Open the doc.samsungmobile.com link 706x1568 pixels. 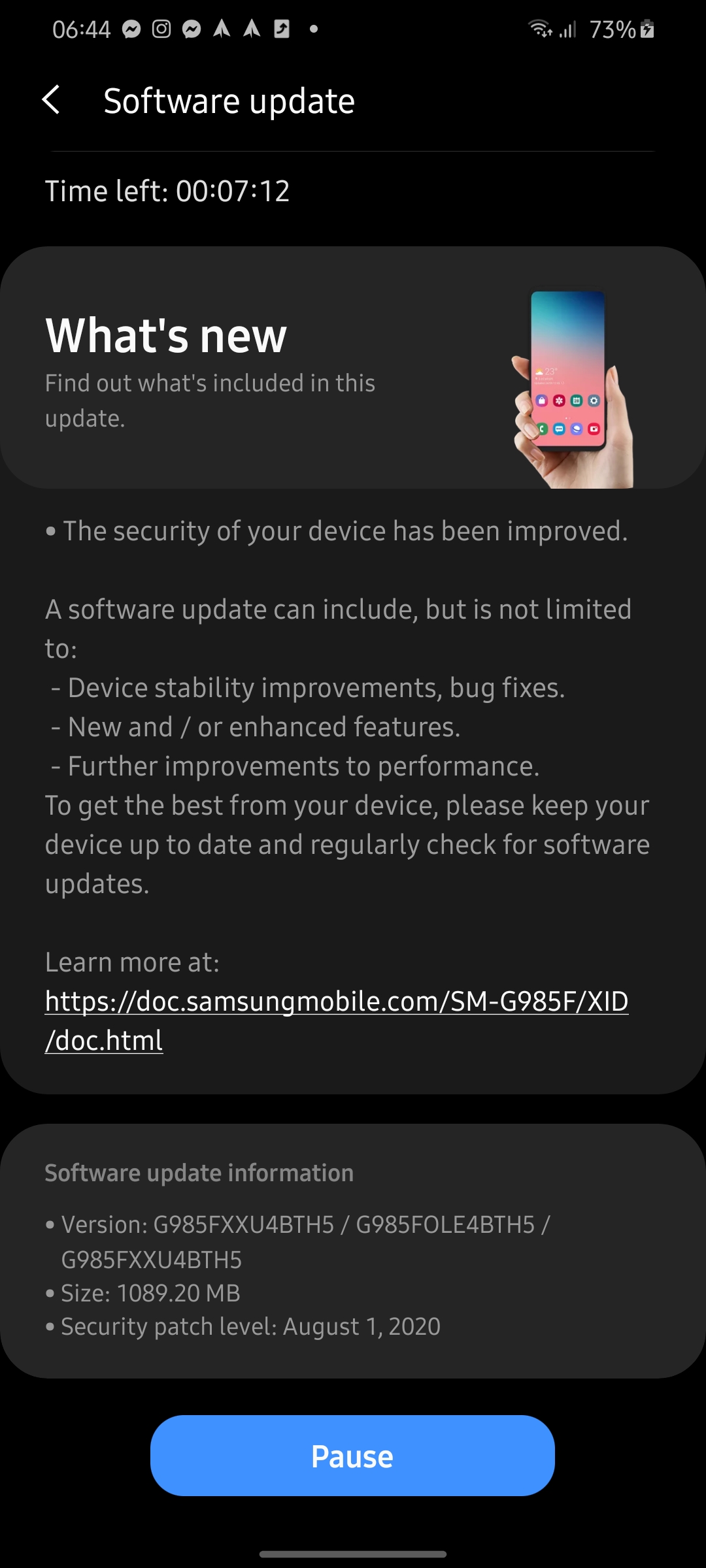coord(336,1002)
